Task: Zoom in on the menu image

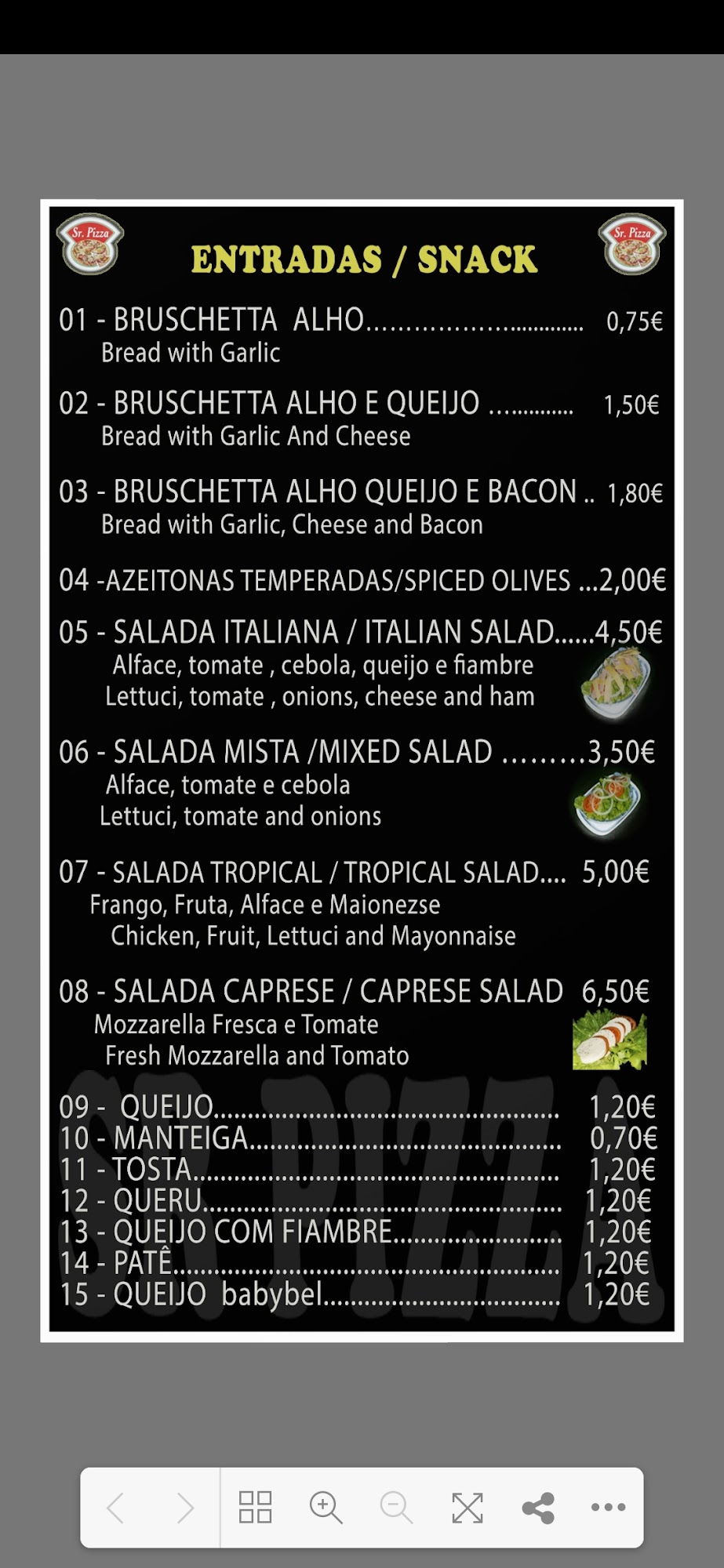Action: click(326, 1507)
